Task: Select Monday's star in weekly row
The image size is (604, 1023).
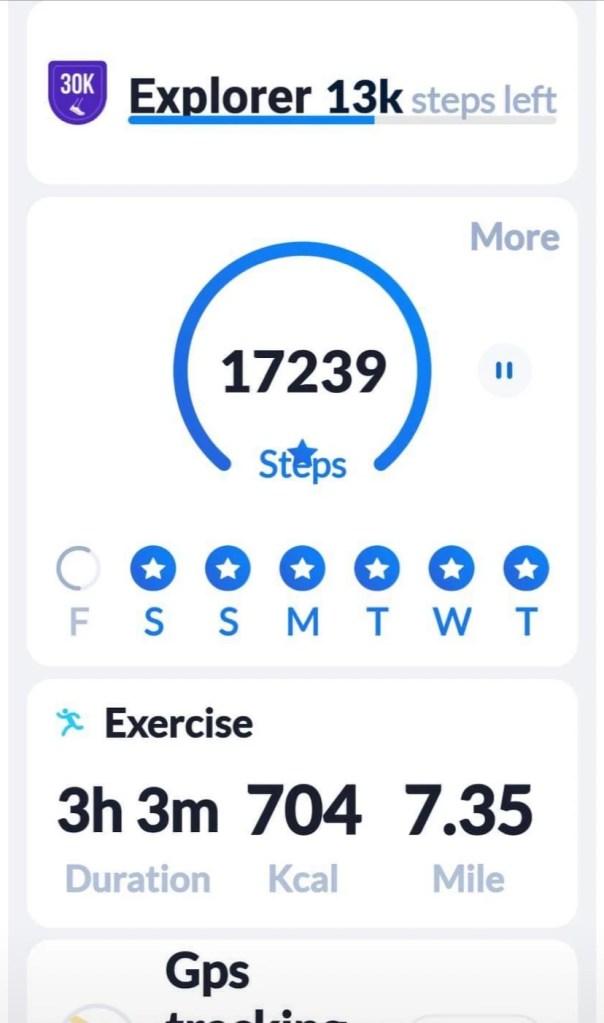Action: coord(302,570)
